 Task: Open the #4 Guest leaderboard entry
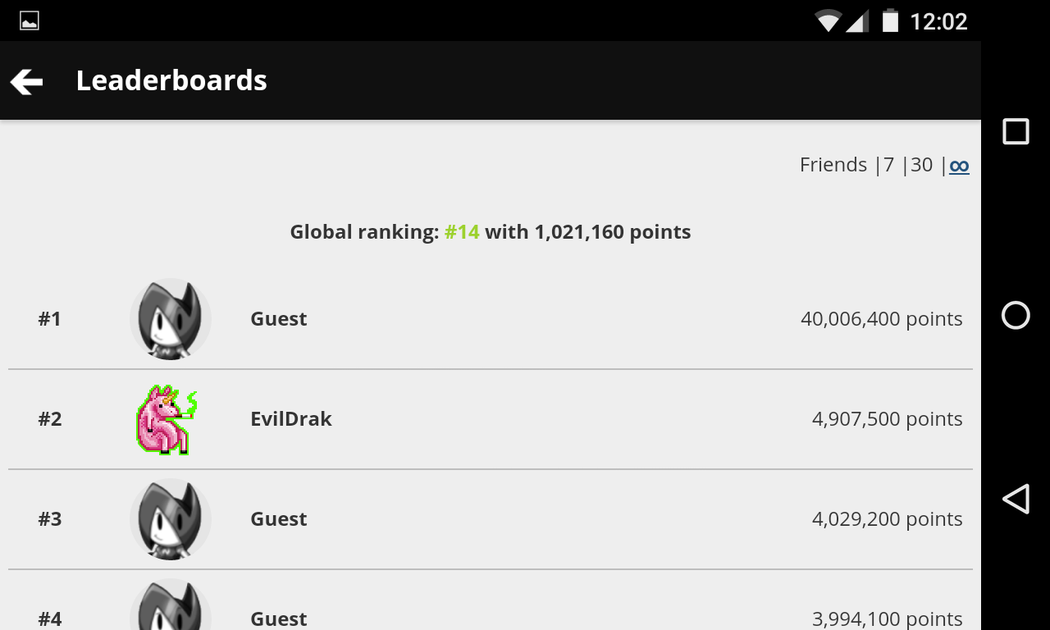(490, 612)
